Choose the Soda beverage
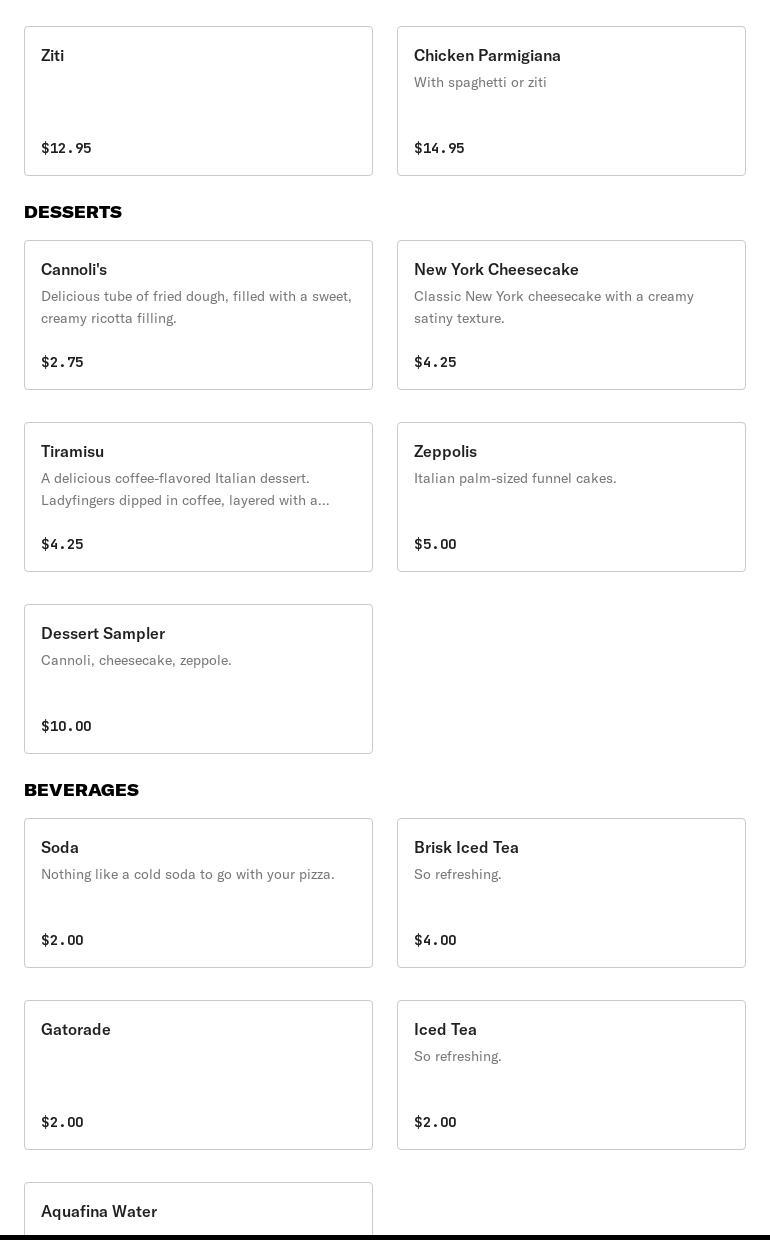 tap(198, 893)
